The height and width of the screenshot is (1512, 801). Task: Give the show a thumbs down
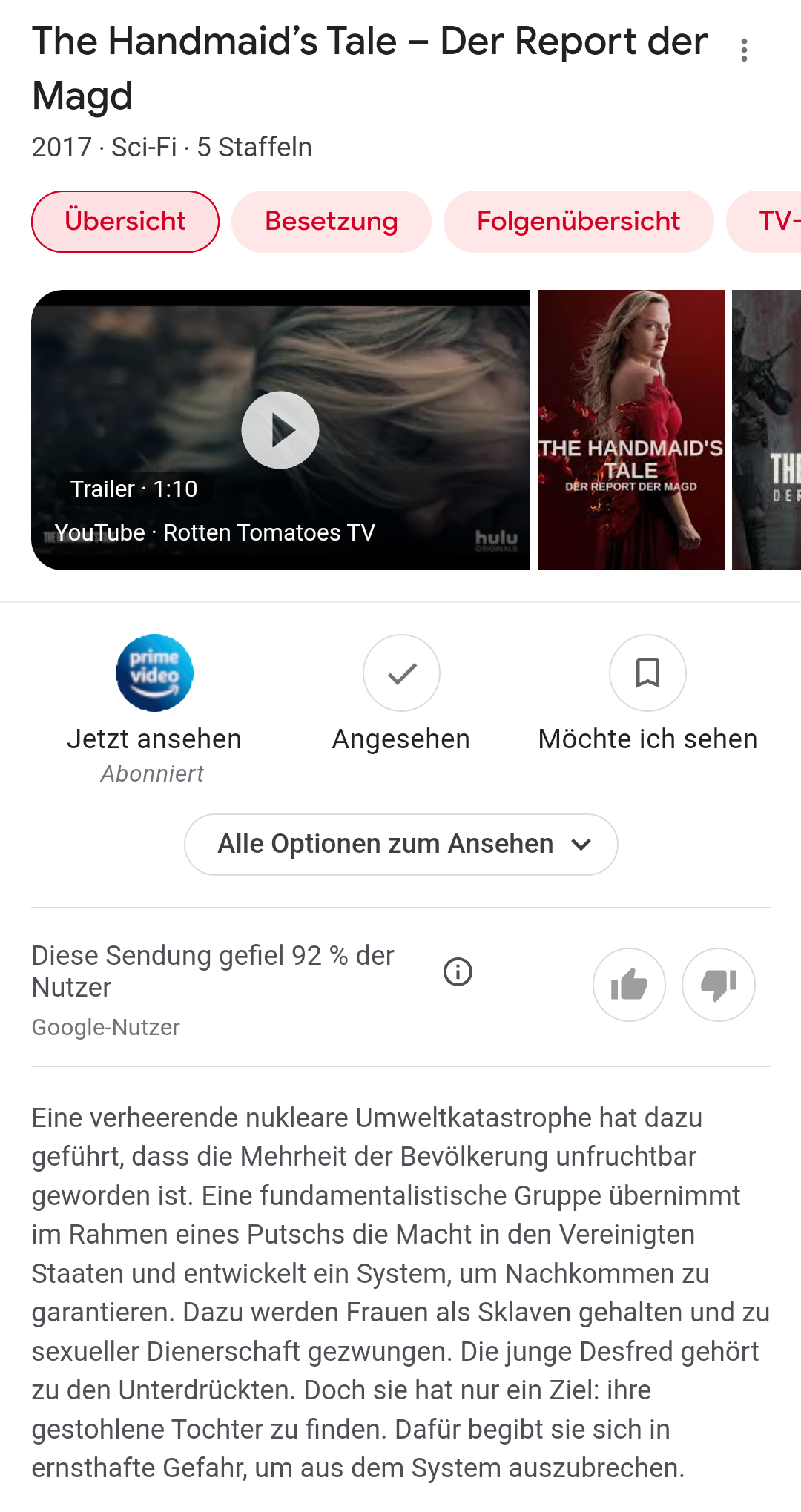pos(718,985)
